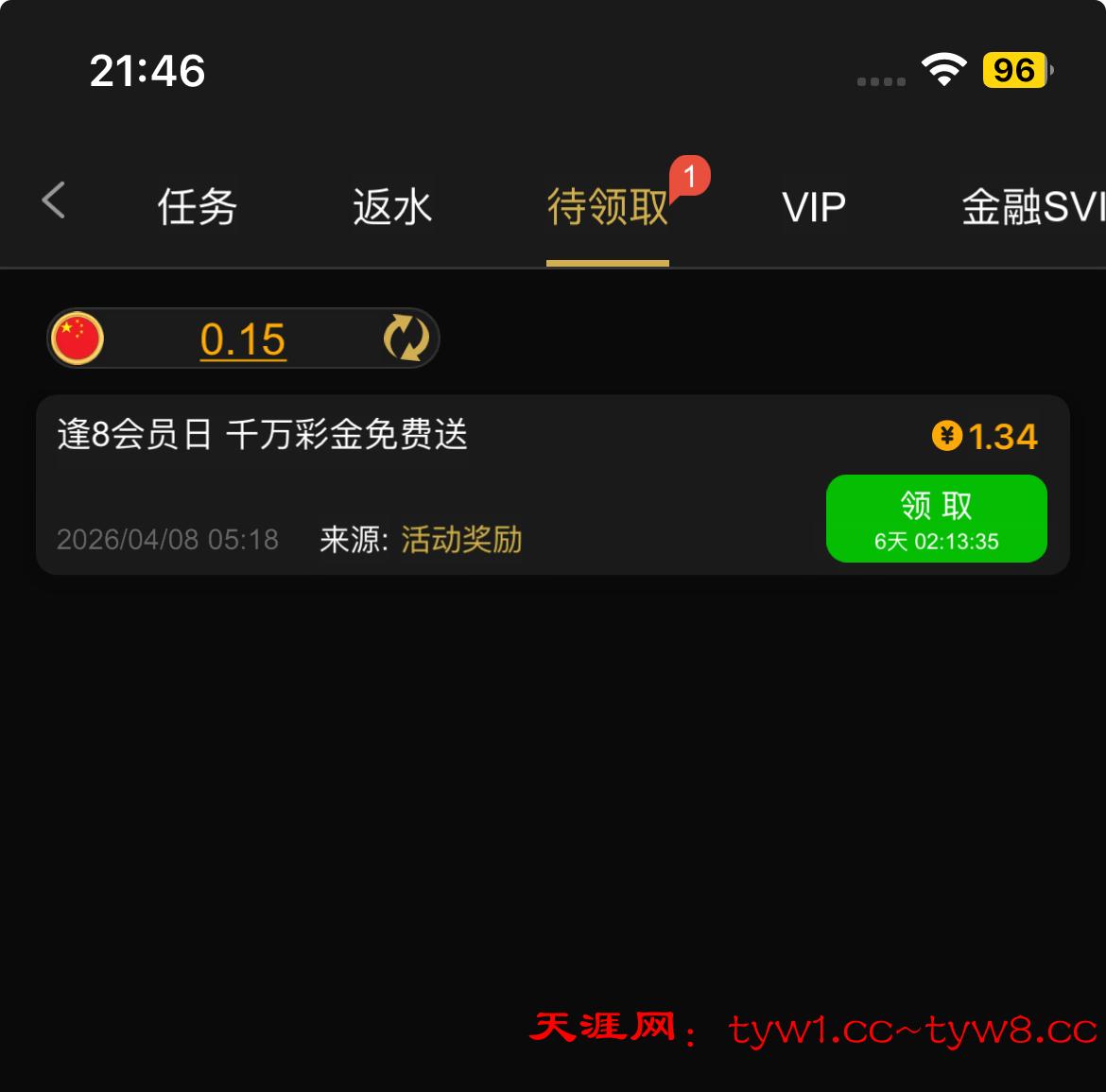This screenshot has height=1092, width=1106.
Task: Tap the underlined 0.15 balance
Action: [x=243, y=339]
